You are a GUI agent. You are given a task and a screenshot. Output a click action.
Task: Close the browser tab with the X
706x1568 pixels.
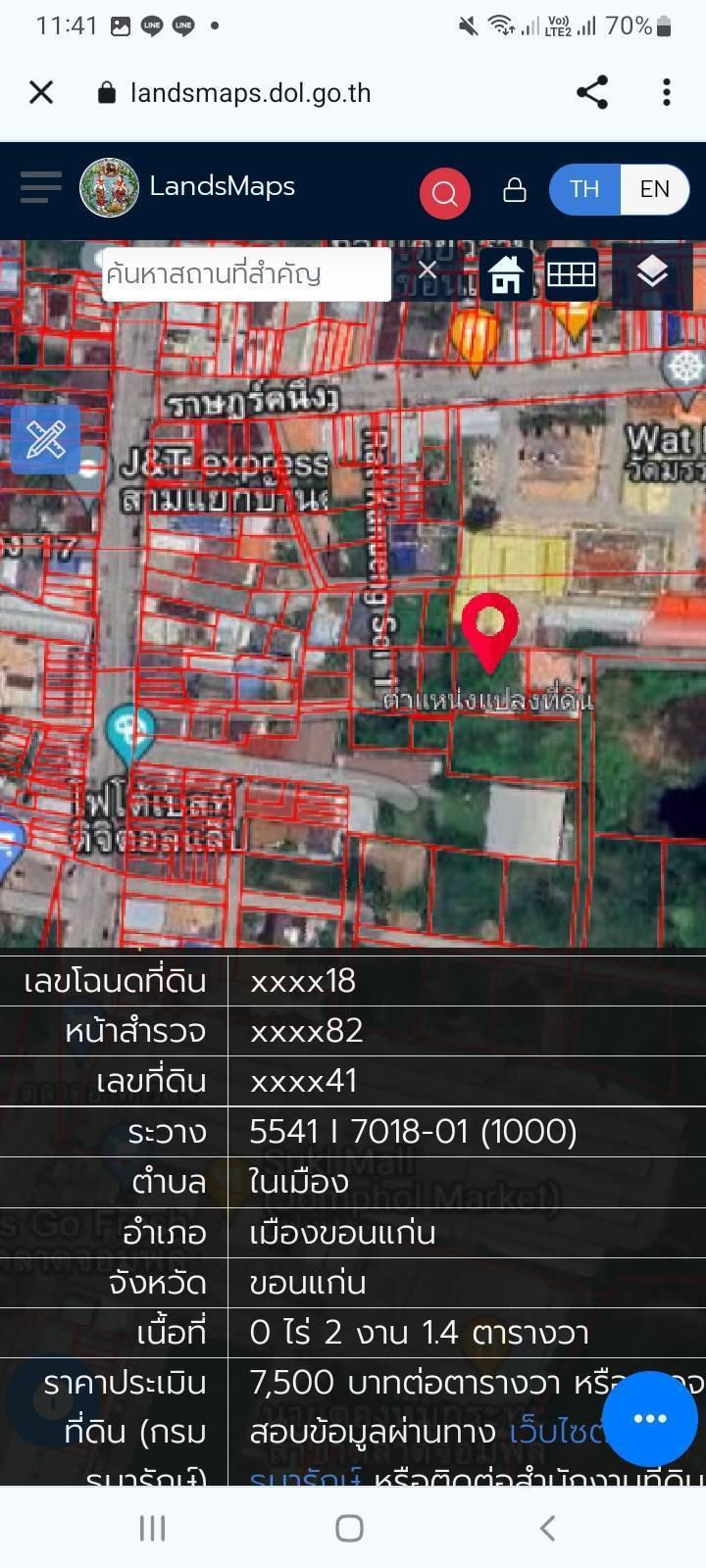[x=41, y=93]
